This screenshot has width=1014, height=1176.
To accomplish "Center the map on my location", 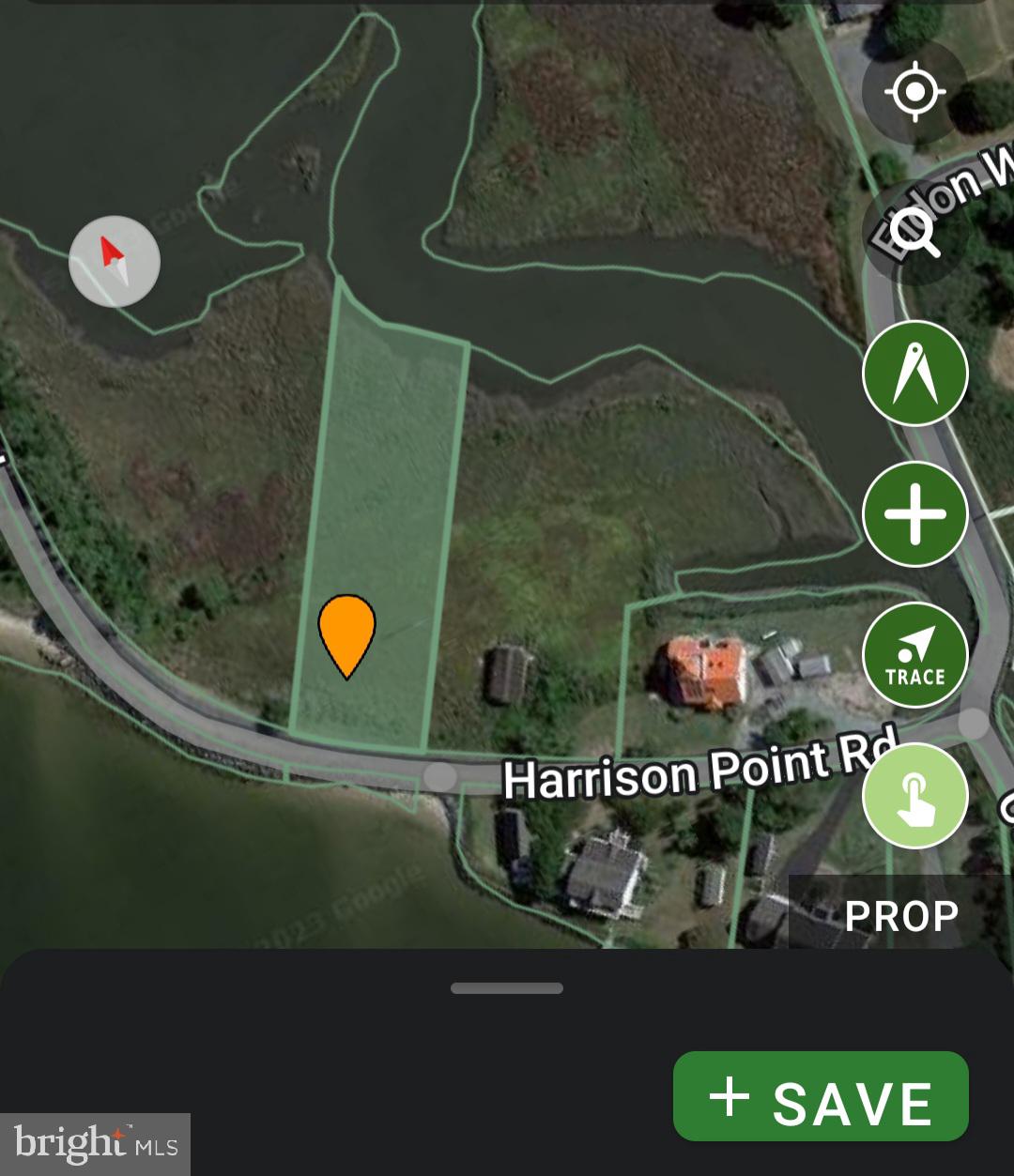I will pyautogui.click(x=914, y=92).
